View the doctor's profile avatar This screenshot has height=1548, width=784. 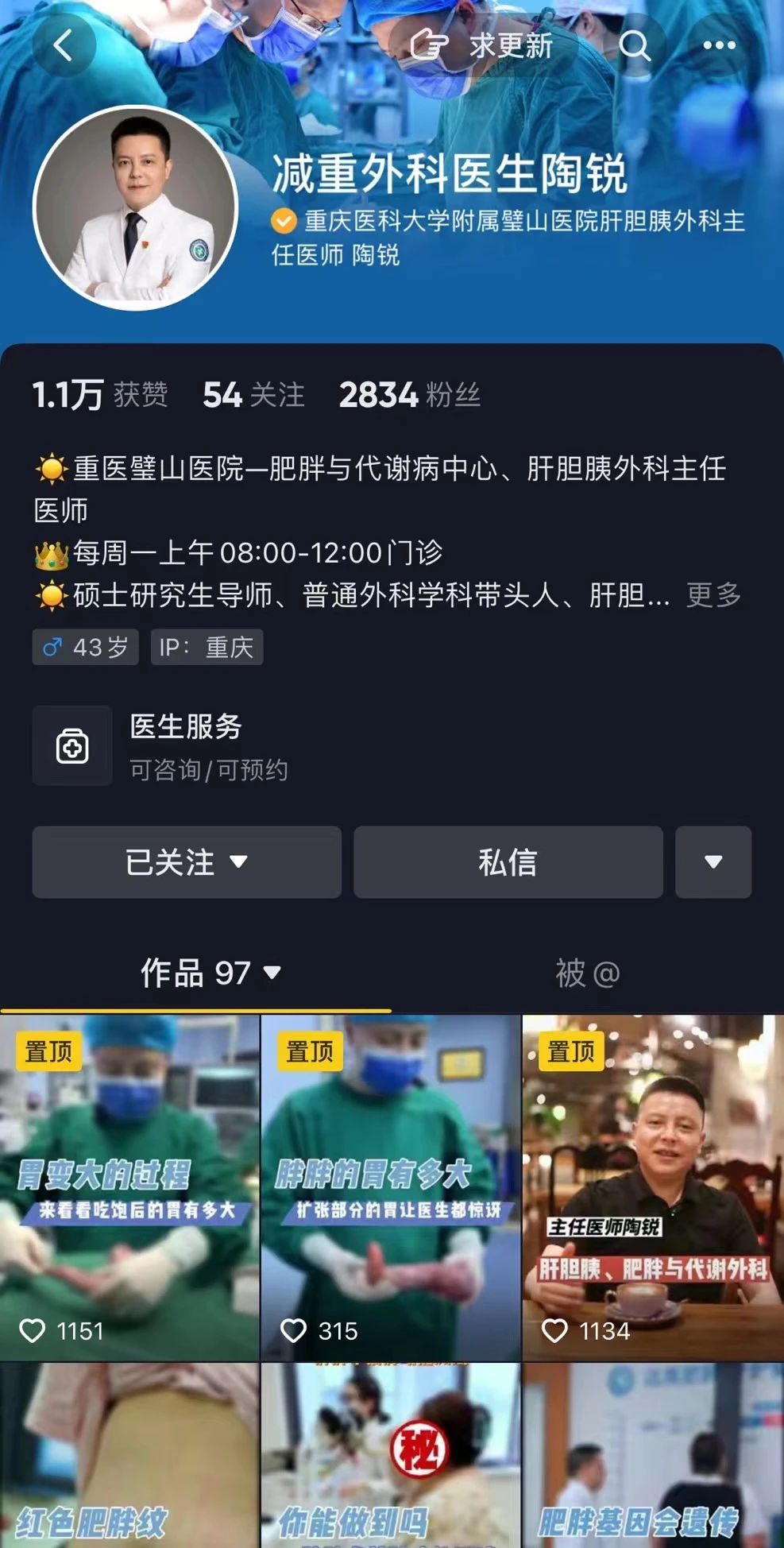[136, 207]
